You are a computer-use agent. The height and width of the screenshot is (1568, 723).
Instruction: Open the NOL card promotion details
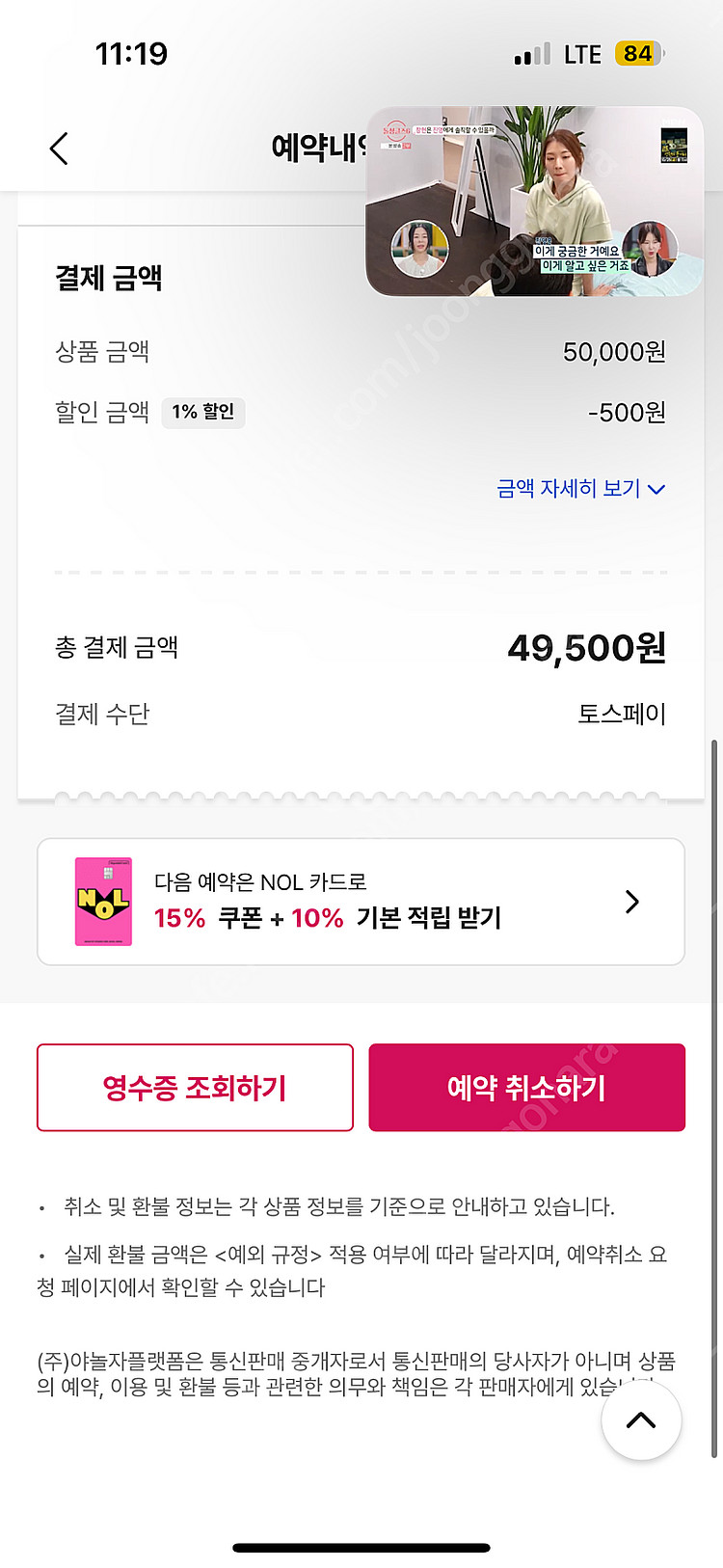tap(360, 901)
